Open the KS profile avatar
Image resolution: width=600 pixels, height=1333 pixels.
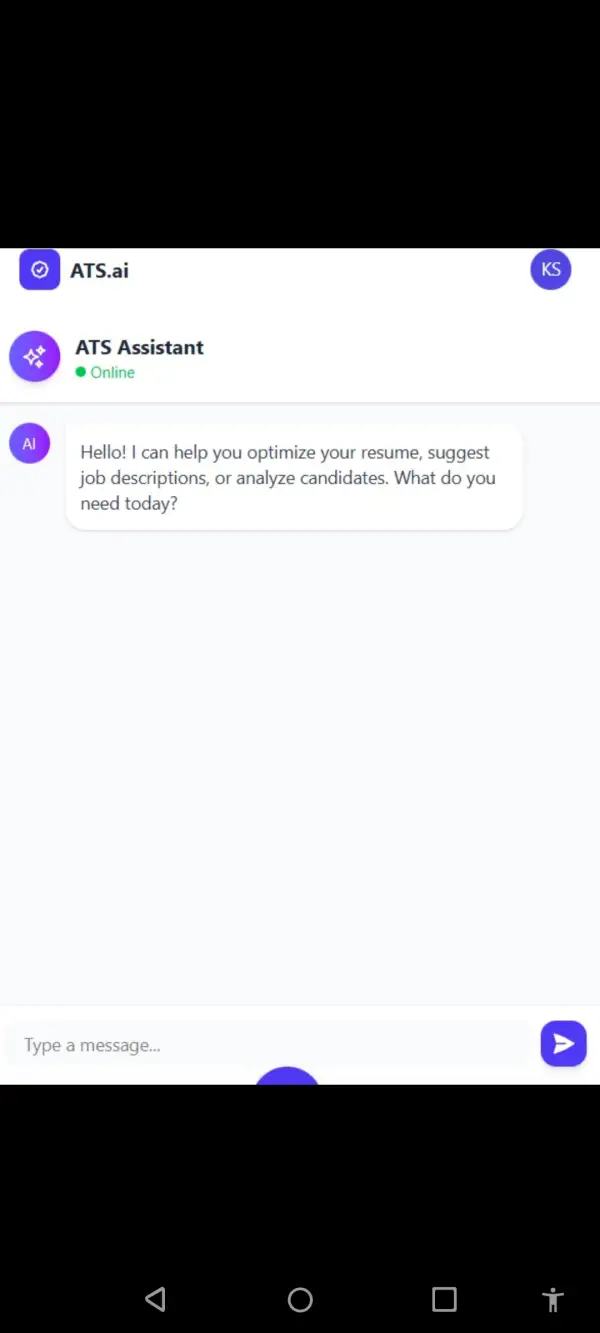(x=550, y=270)
